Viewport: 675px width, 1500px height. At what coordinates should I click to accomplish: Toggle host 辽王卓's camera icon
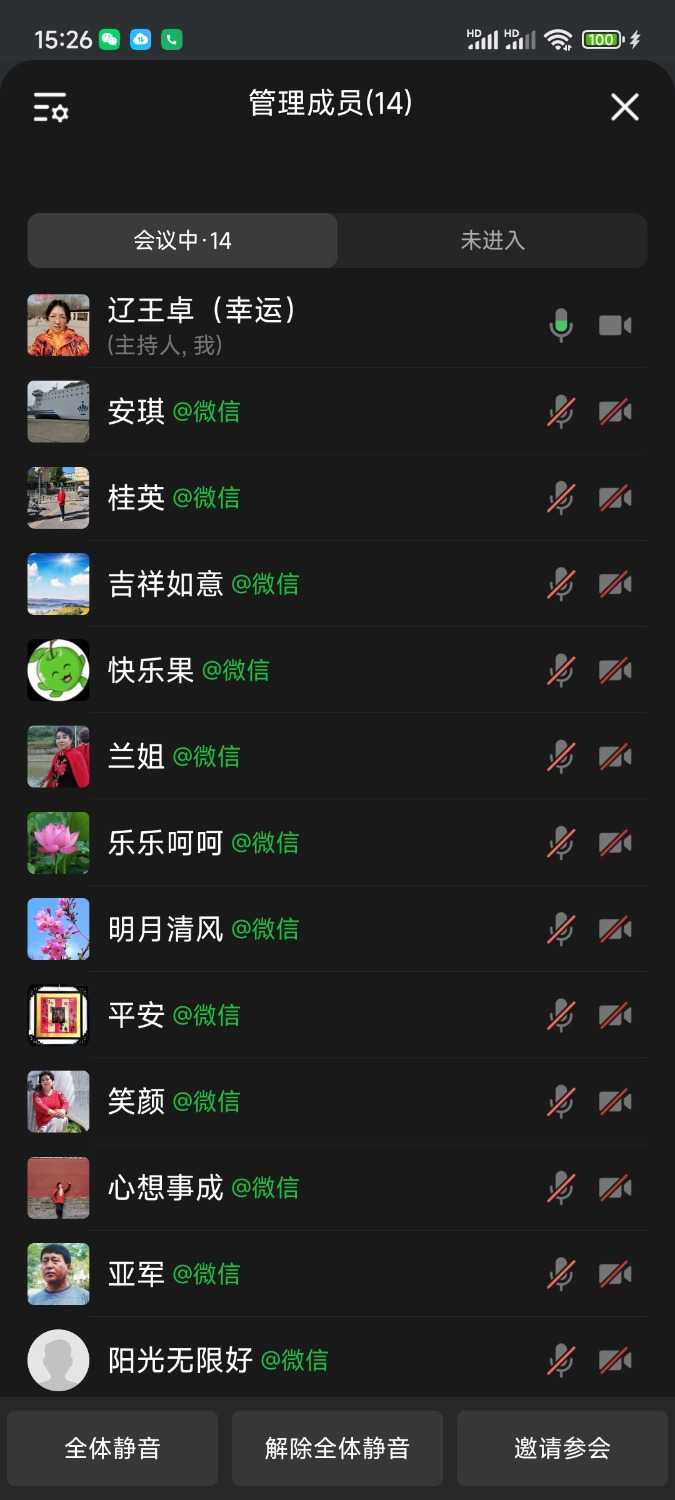[615, 326]
